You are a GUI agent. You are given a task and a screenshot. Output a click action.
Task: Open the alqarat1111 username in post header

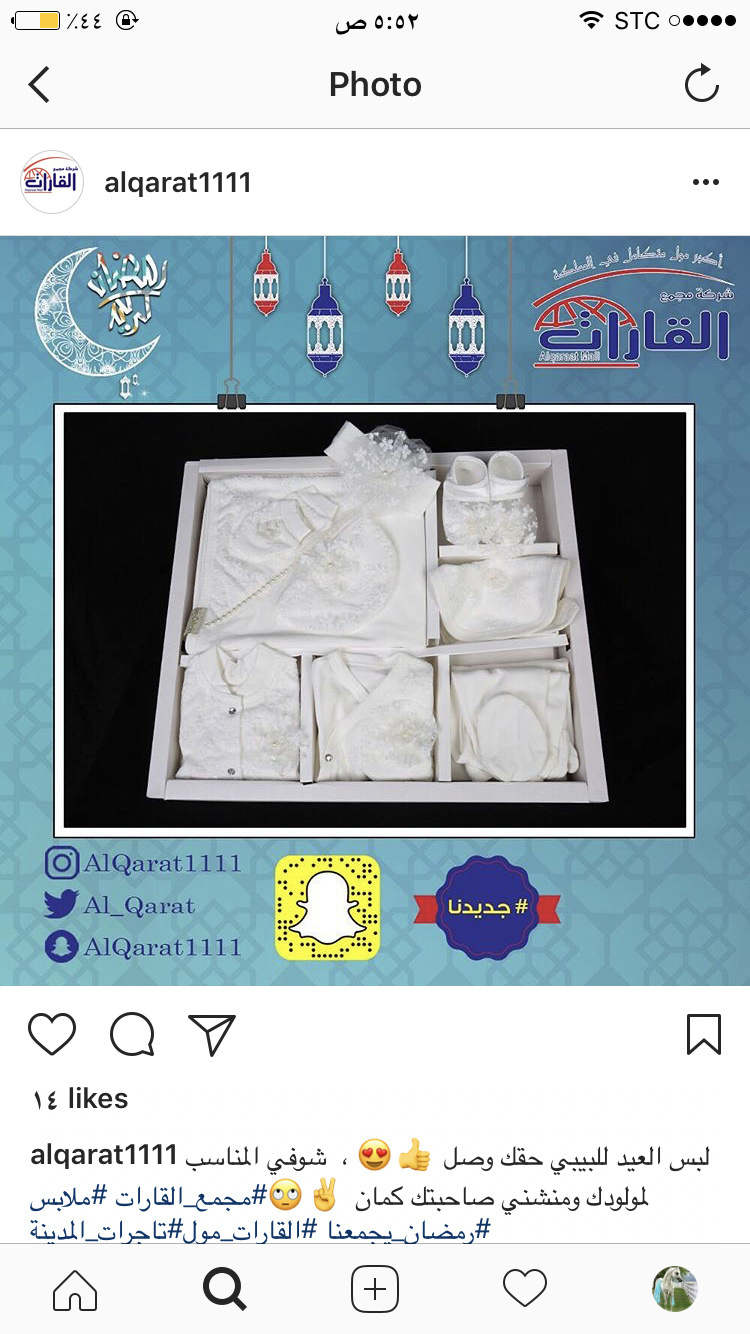point(177,183)
